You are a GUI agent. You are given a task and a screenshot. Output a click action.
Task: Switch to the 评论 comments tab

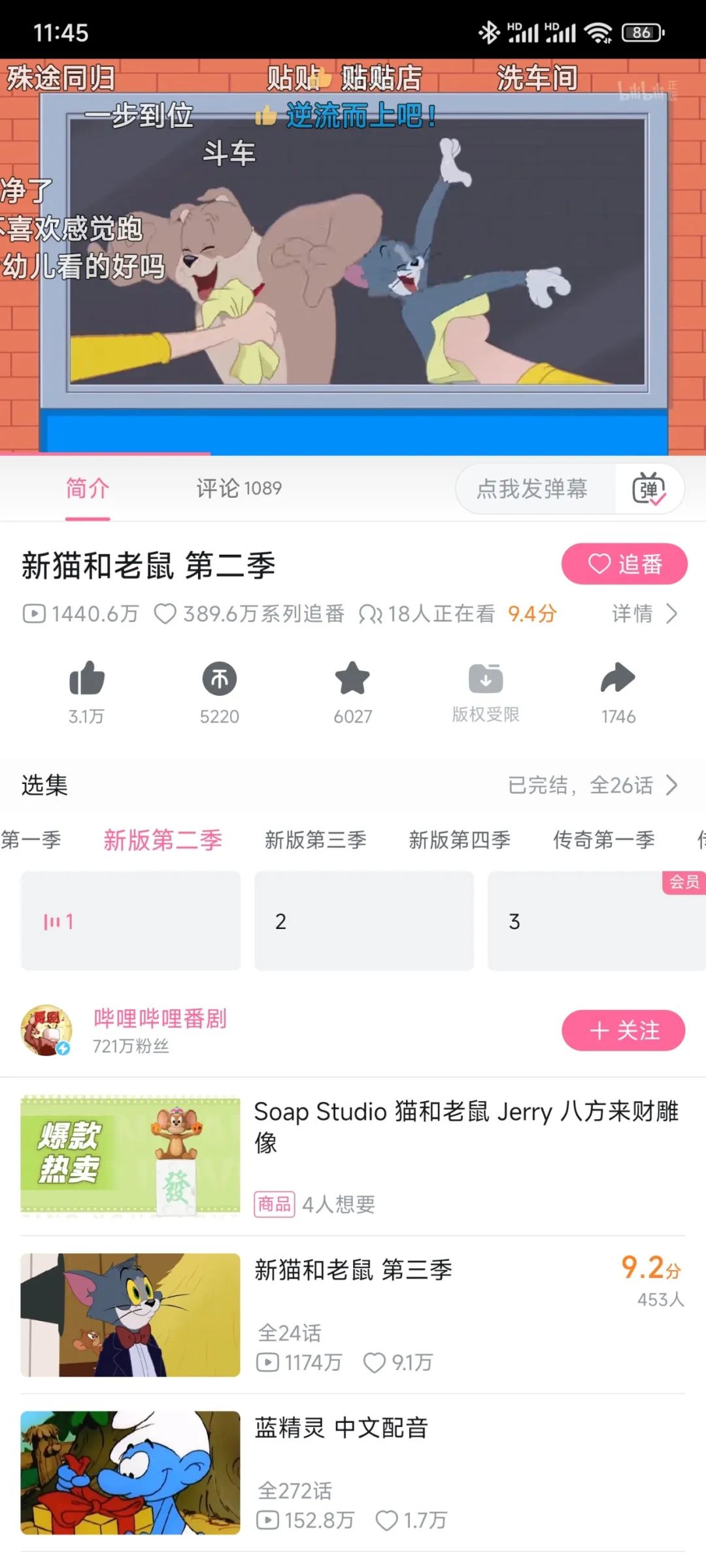click(237, 489)
